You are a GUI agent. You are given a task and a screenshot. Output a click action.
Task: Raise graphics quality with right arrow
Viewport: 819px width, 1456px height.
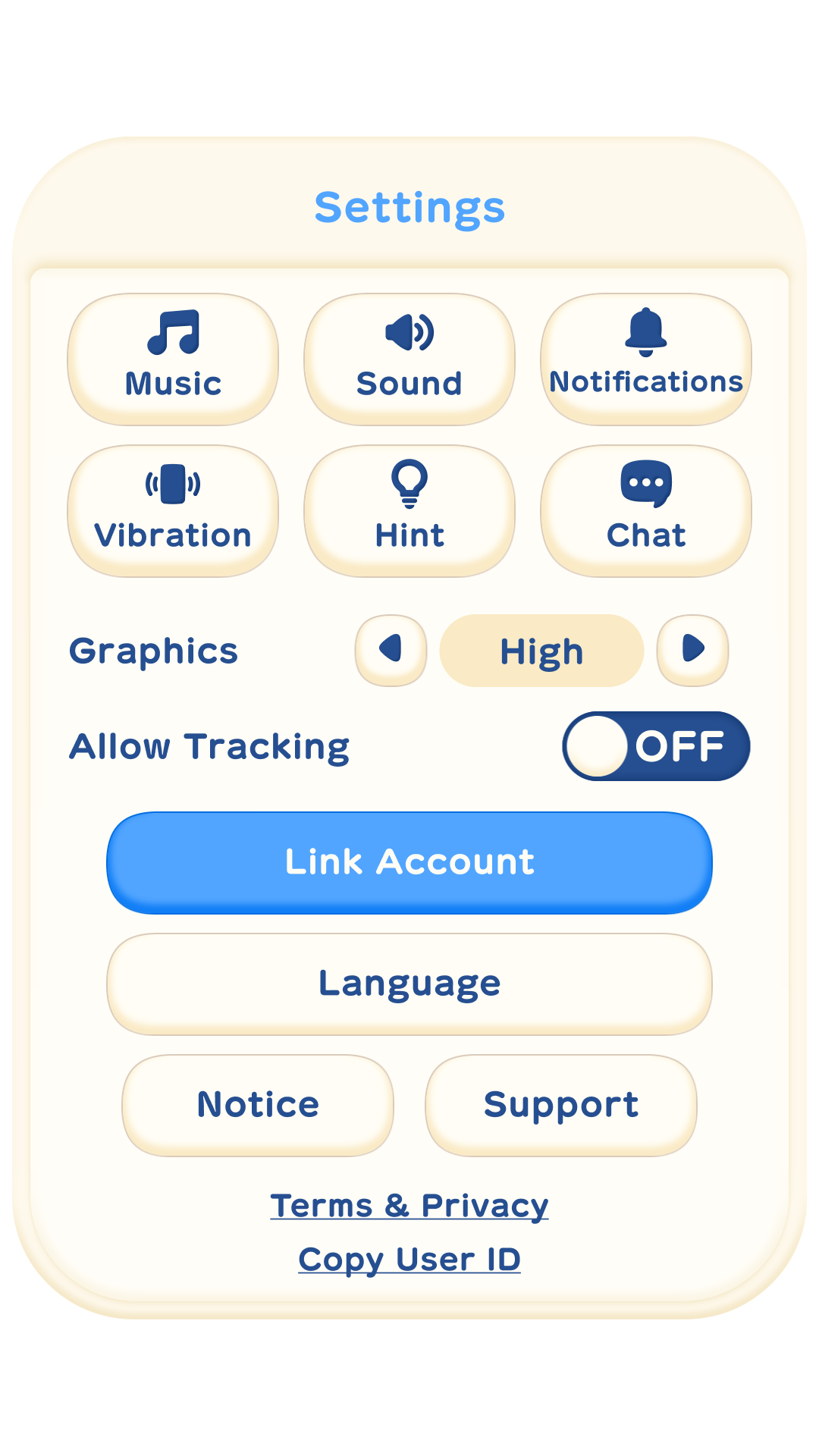coord(692,650)
